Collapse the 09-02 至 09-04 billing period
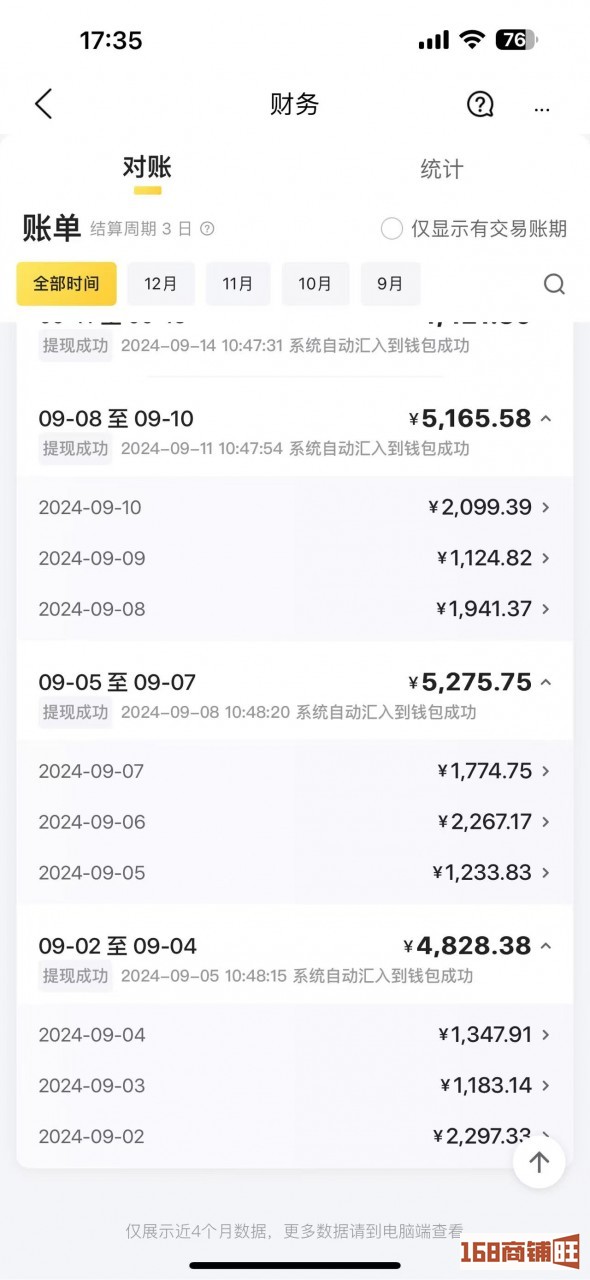This screenshot has width=590, height=1280. (x=546, y=946)
